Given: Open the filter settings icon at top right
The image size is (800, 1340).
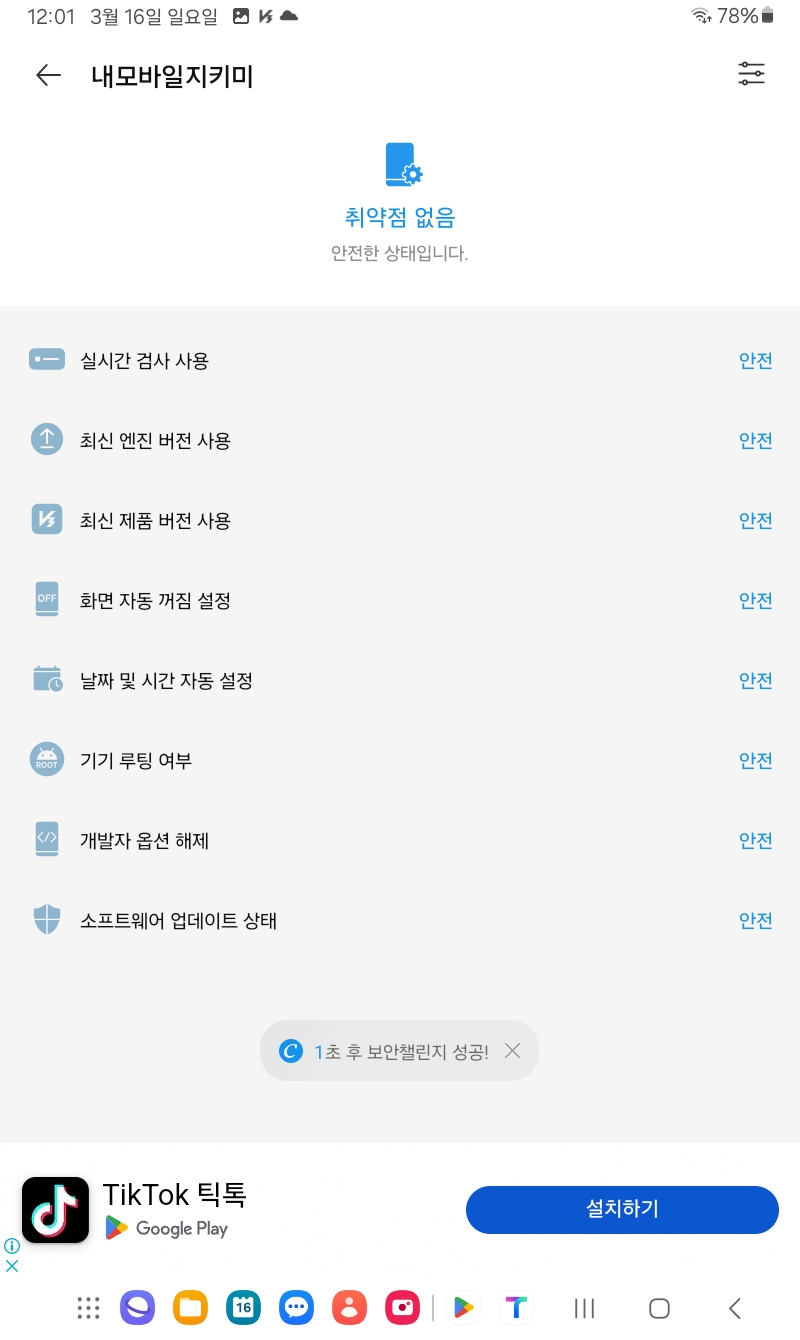Looking at the screenshot, I should (x=751, y=73).
